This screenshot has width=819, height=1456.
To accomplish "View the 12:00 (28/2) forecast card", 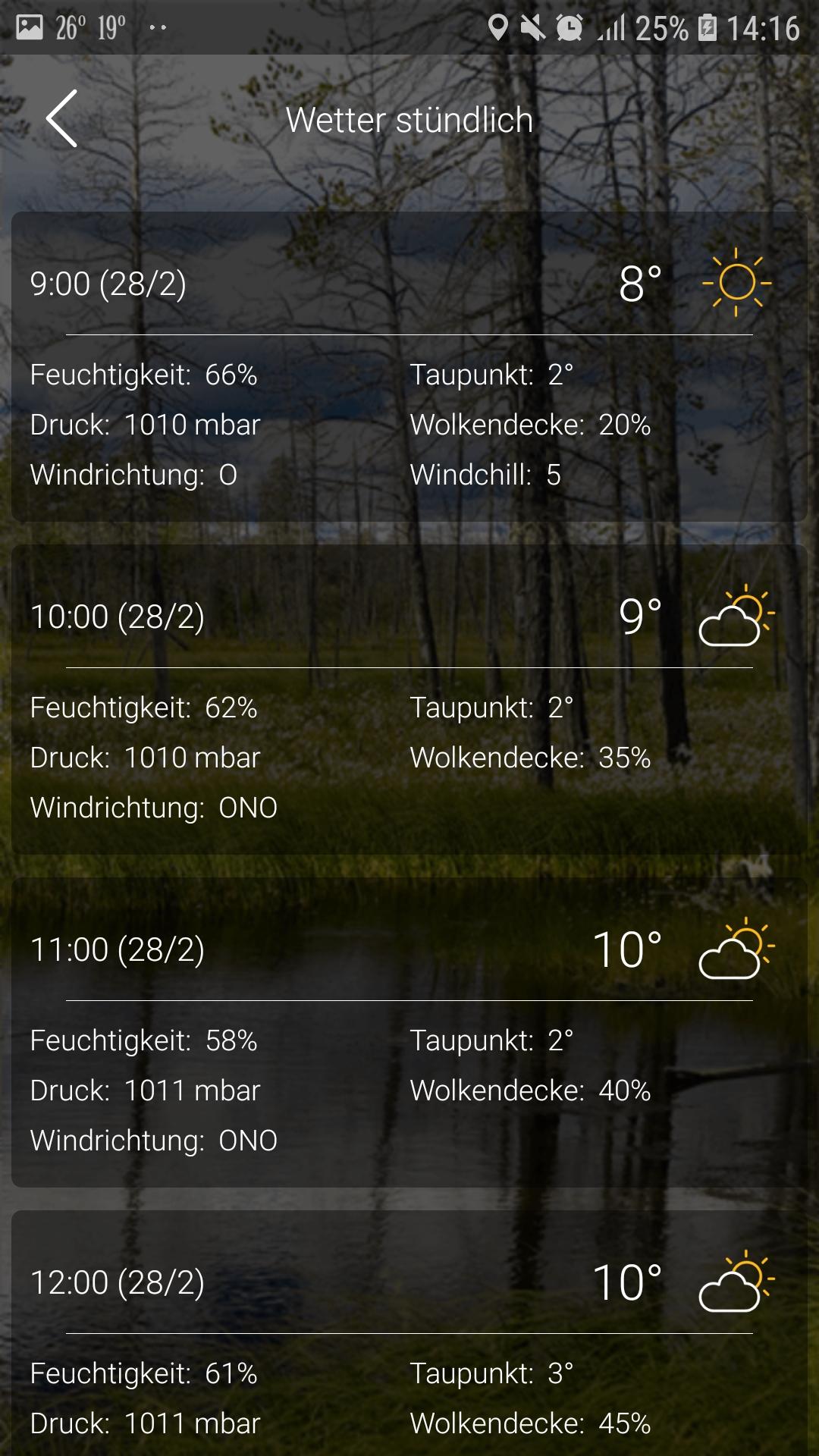I will [x=409, y=1335].
